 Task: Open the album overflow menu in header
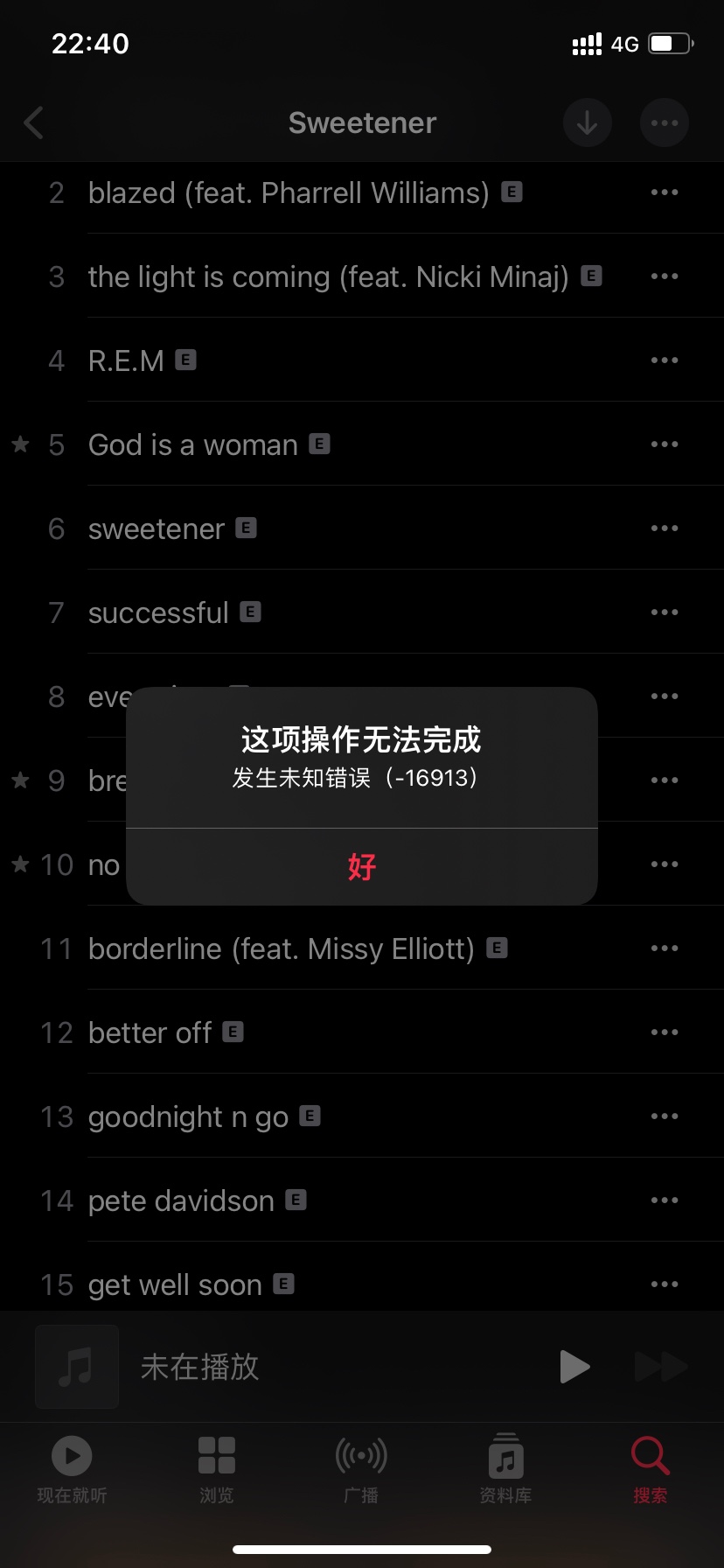[x=665, y=123]
